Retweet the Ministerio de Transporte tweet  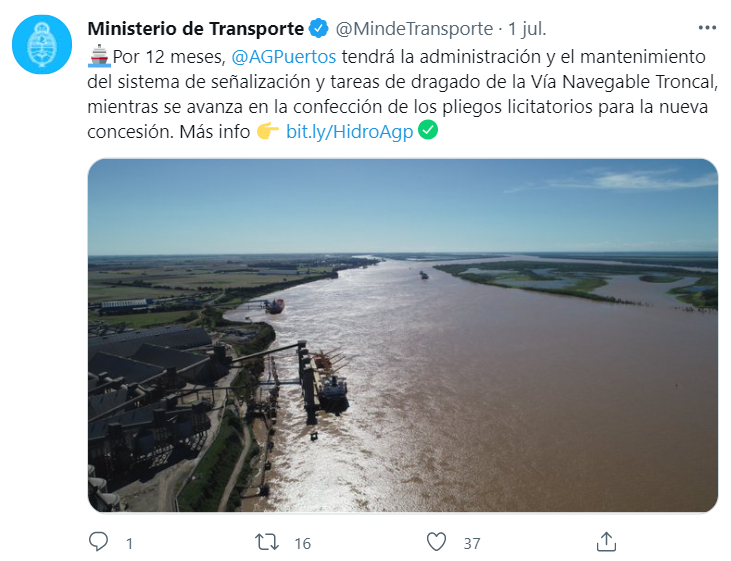[x=267, y=542]
